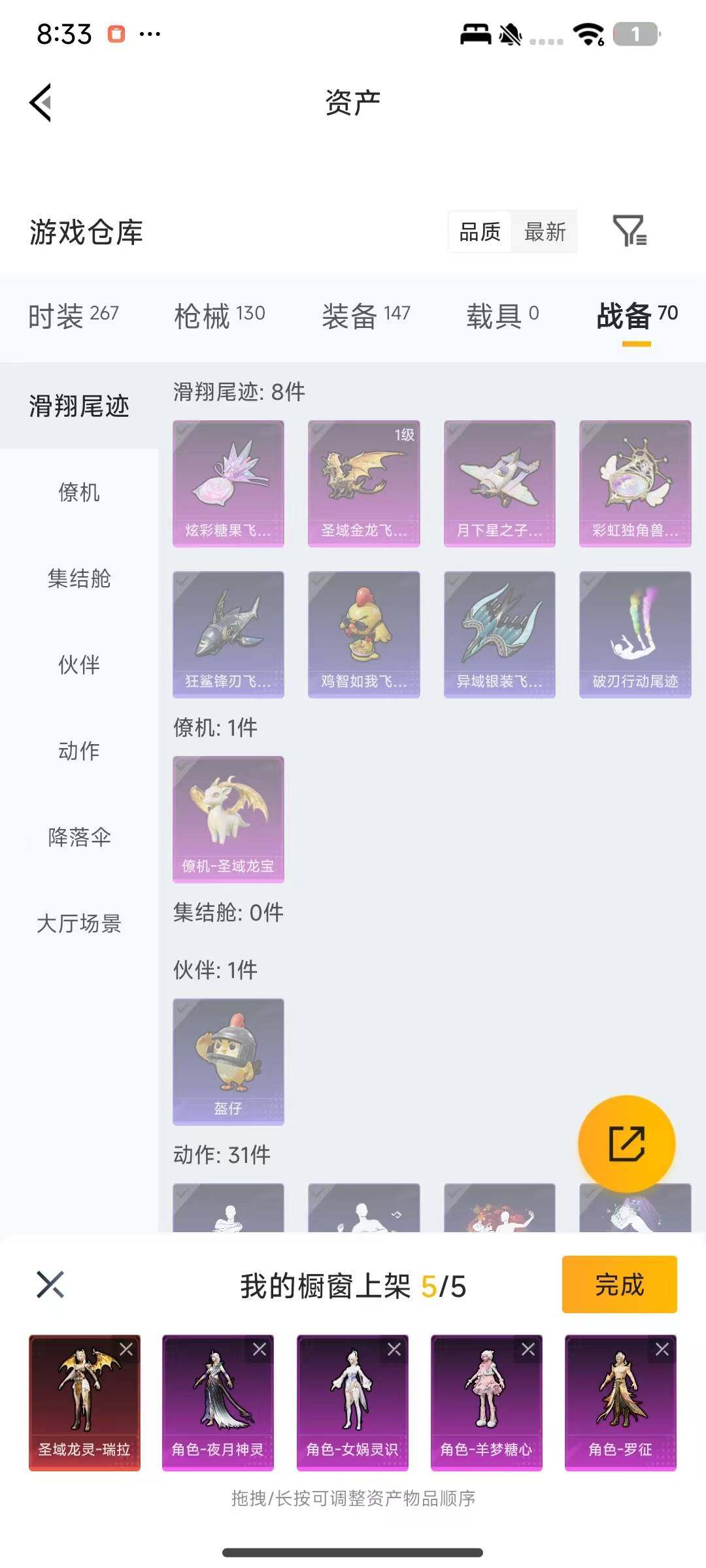Viewport: 706px width, 1568px height.
Task: Select the 炫彩糖果飞 glider trail item
Action: coord(228,483)
